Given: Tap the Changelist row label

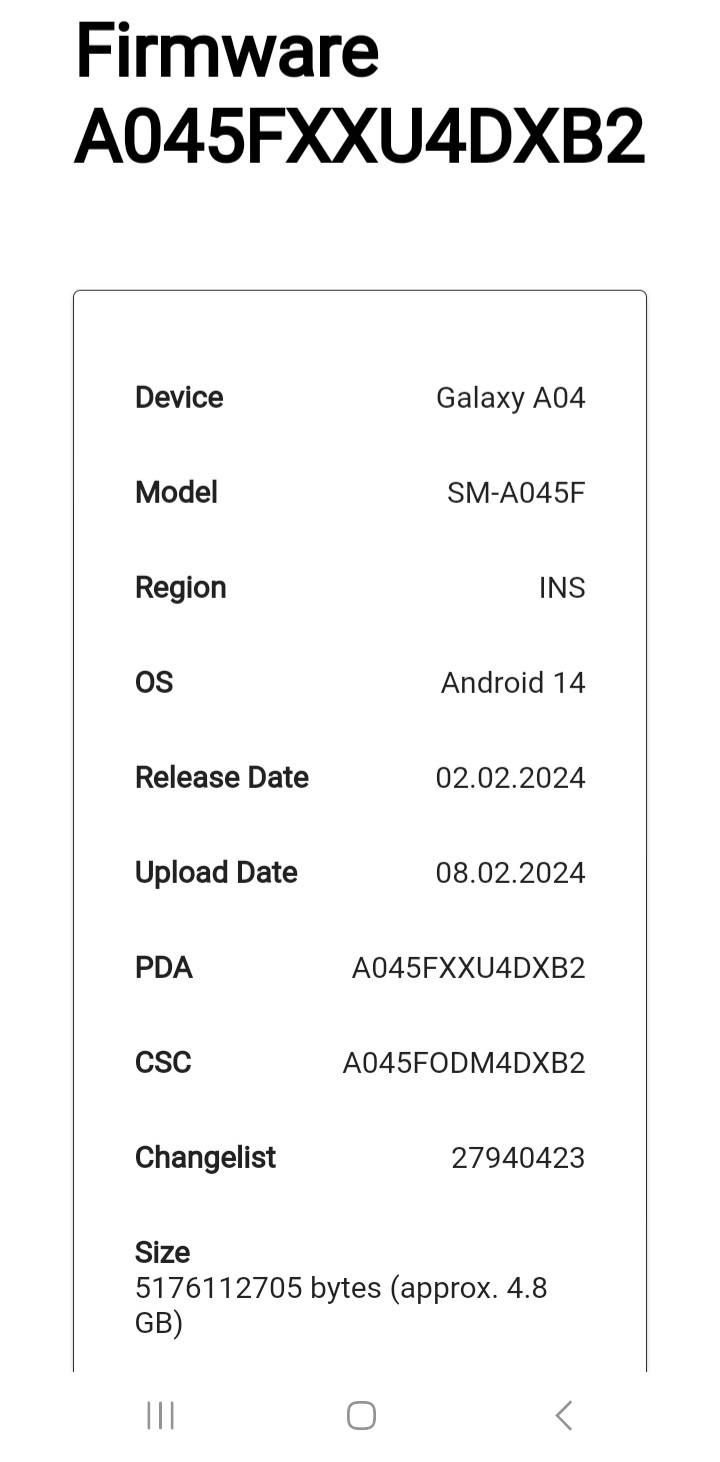Looking at the screenshot, I should [205, 1157].
